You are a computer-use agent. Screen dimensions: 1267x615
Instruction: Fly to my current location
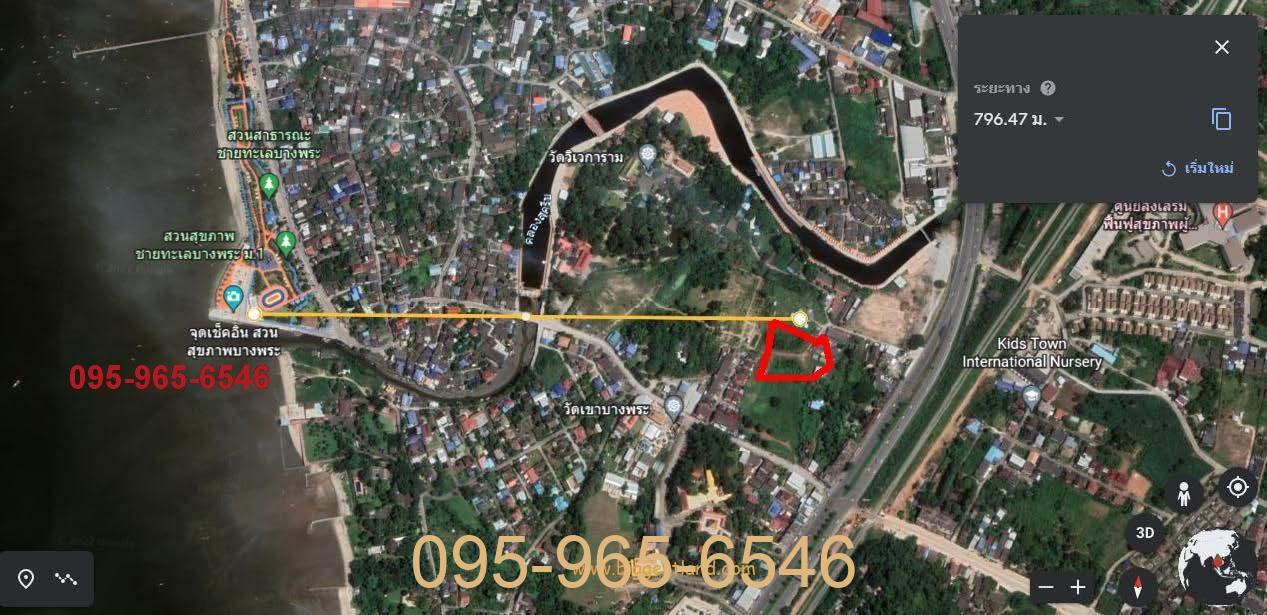coord(1238,487)
